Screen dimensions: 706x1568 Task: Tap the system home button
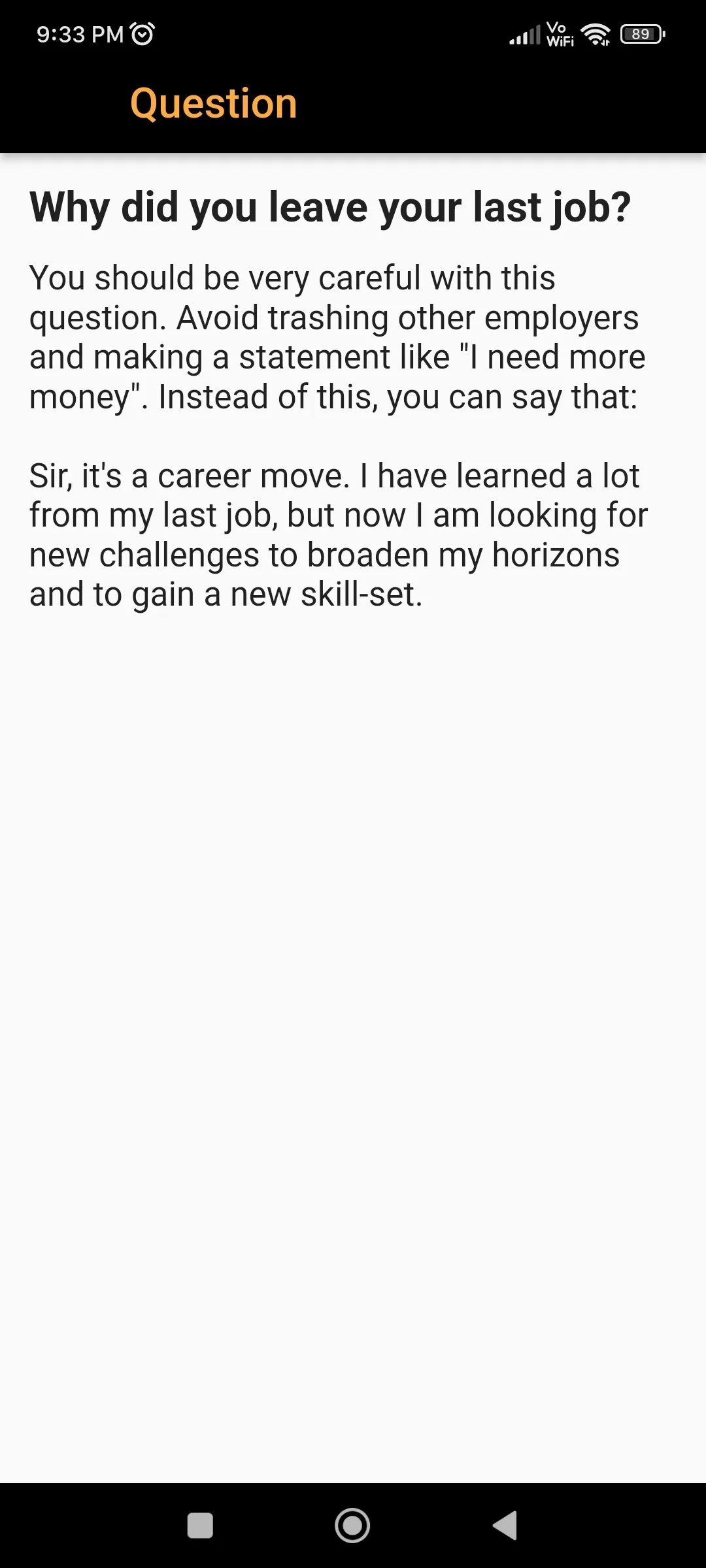[352, 1526]
